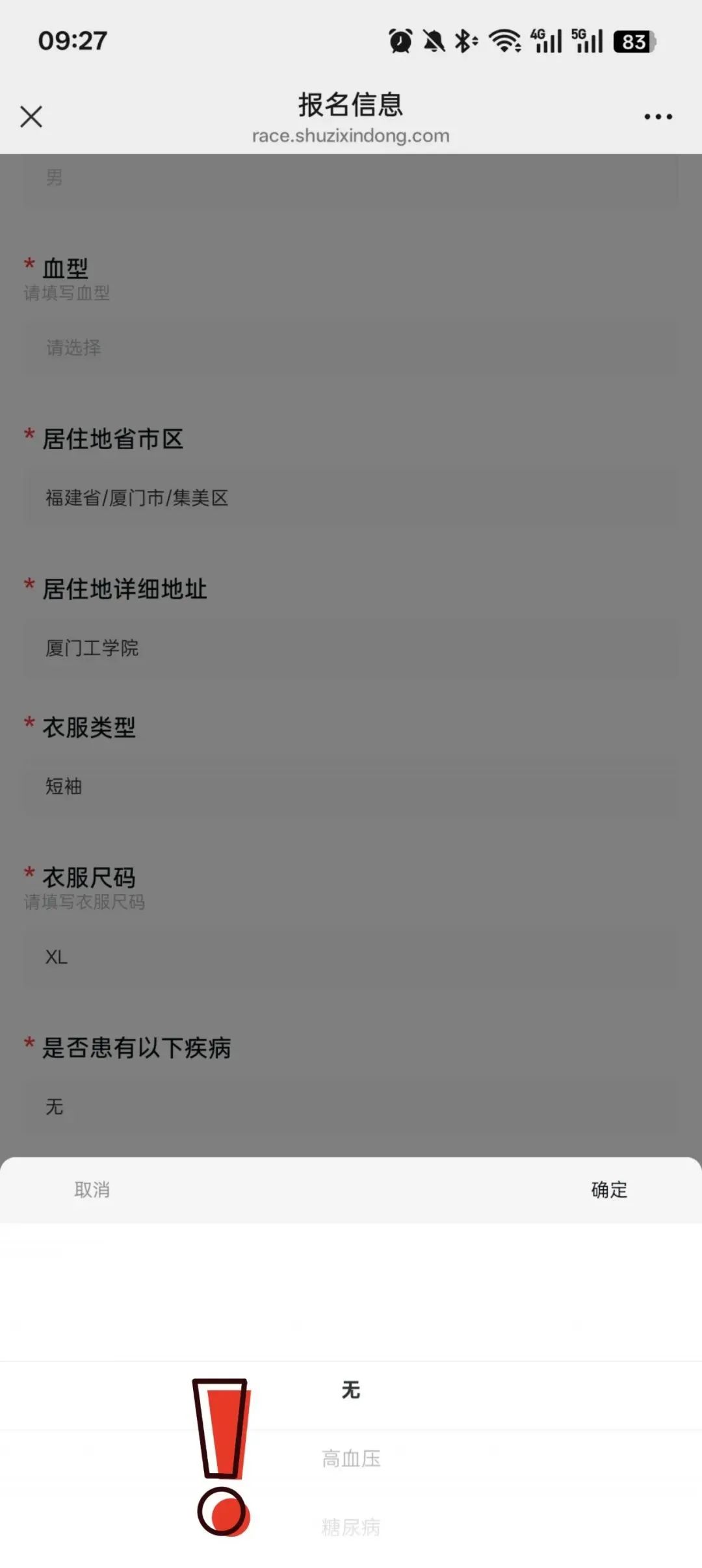Choose 糖尿病 from the picker list
The image size is (702, 1568).
click(x=351, y=1527)
